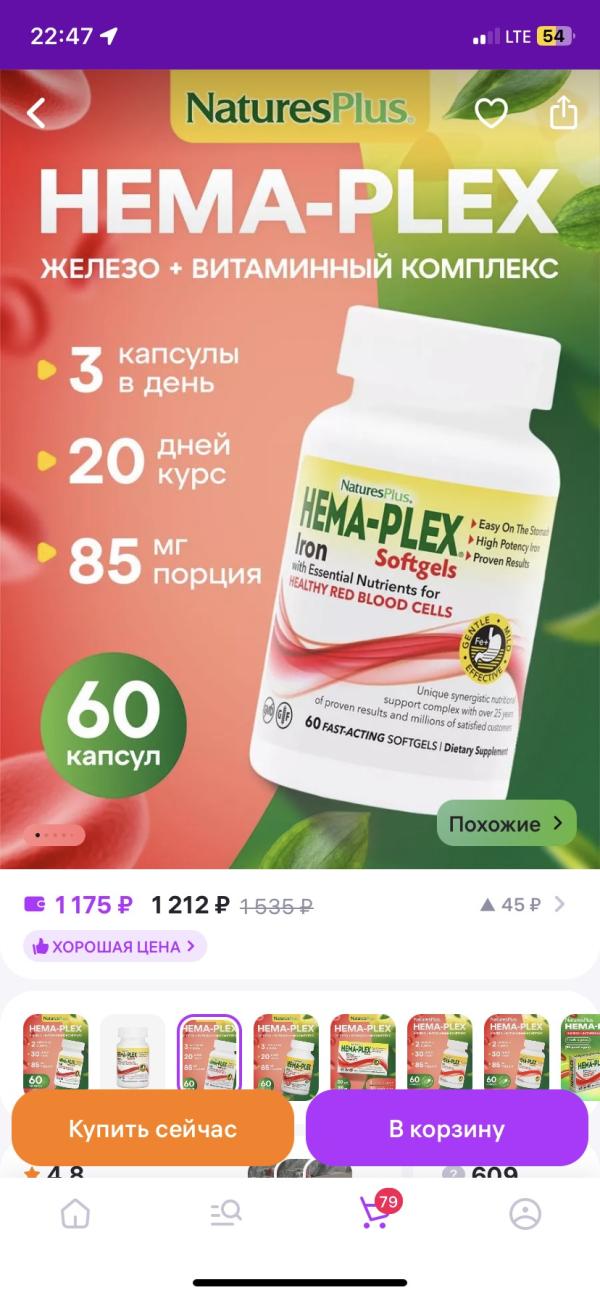Open the catalog search tab
600x1297 pixels.
(x=225, y=1214)
